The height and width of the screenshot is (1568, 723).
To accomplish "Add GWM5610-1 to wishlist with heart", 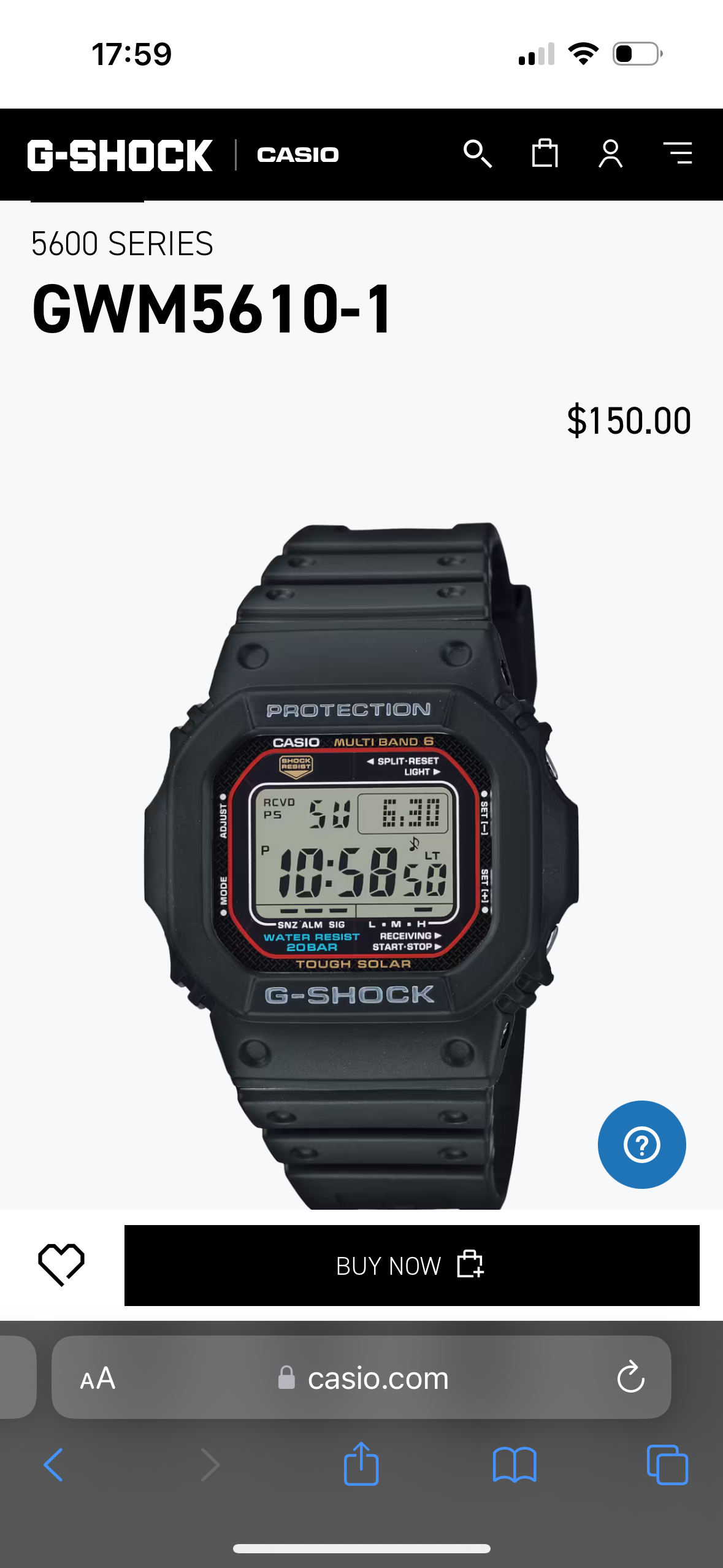I will pyautogui.click(x=61, y=1264).
